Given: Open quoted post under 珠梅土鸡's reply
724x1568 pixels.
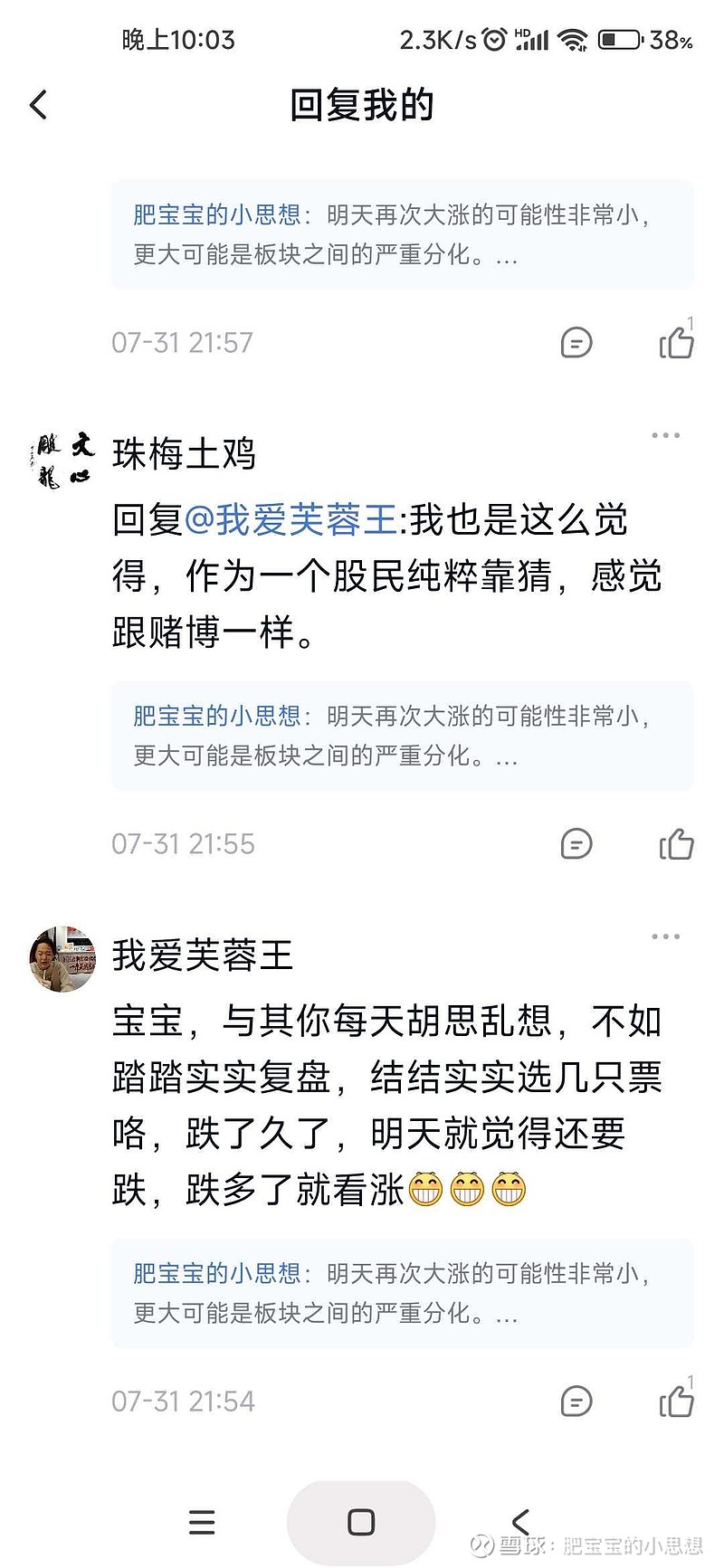Looking at the screenshot, I should (x=402, y=736).
